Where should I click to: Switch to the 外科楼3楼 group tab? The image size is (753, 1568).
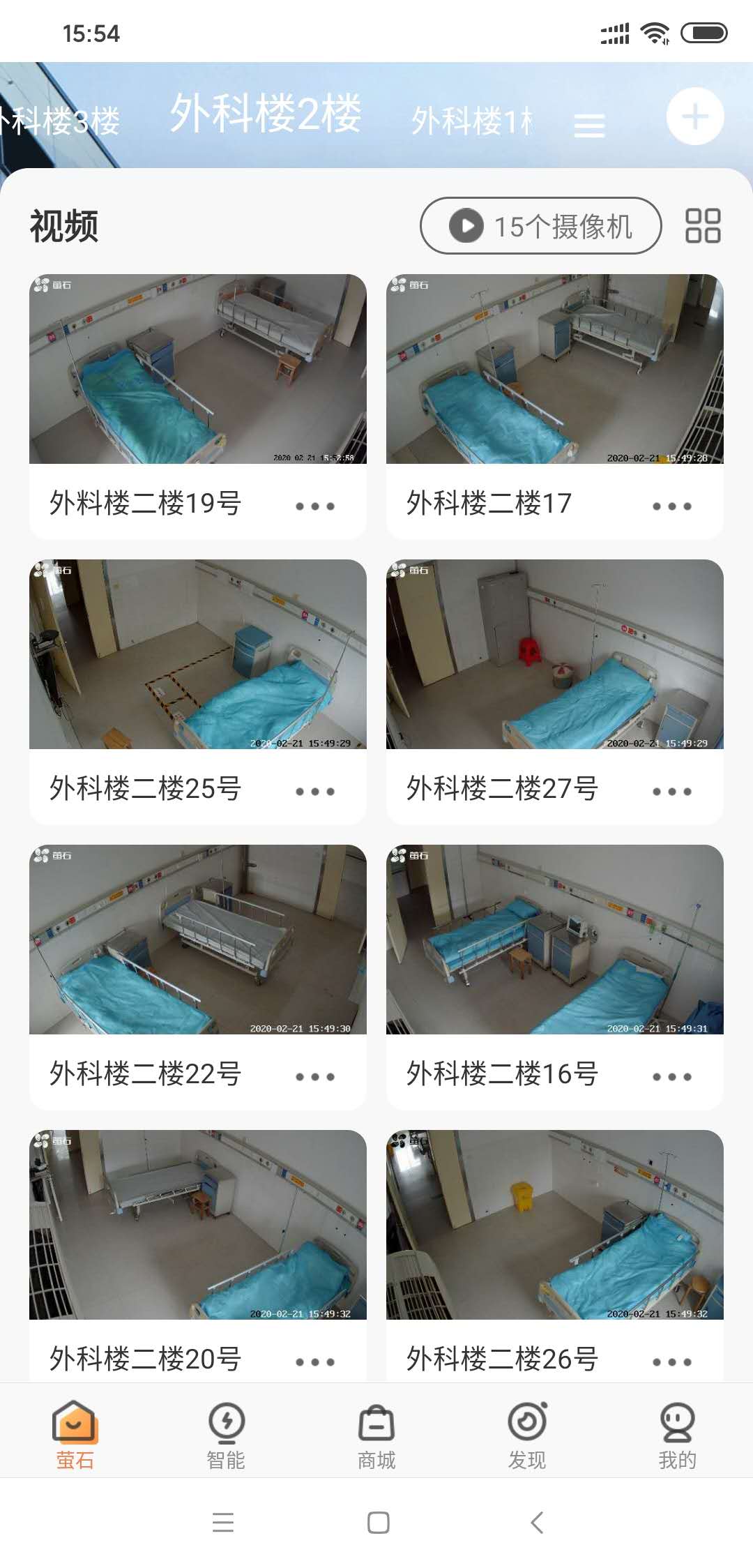pos(63,121)
